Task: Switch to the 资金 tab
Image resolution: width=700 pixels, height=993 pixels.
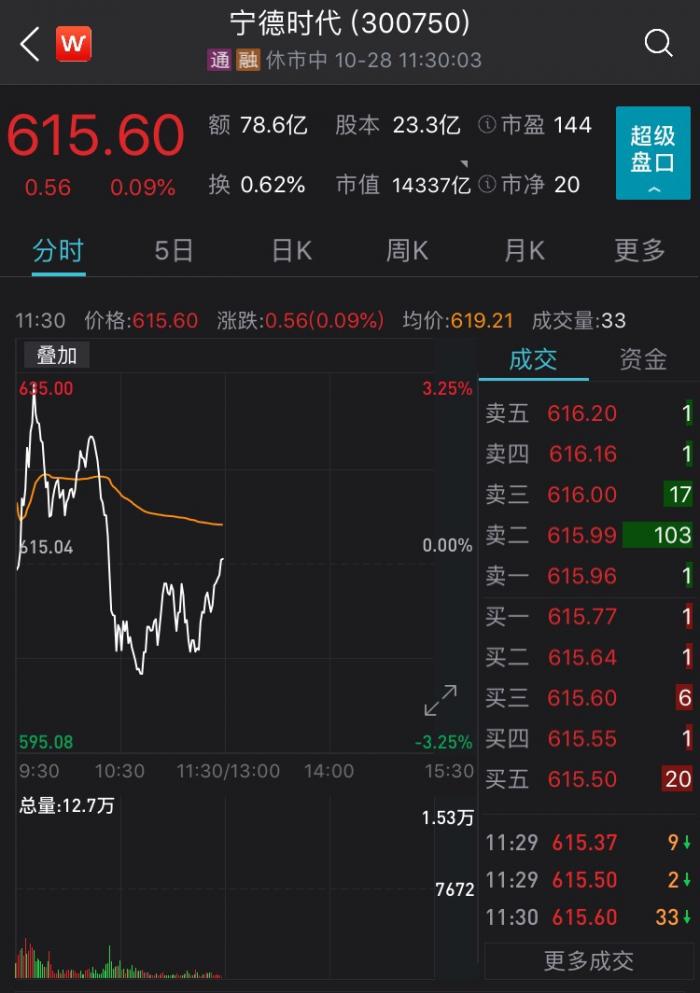Action: coord(643,360)
